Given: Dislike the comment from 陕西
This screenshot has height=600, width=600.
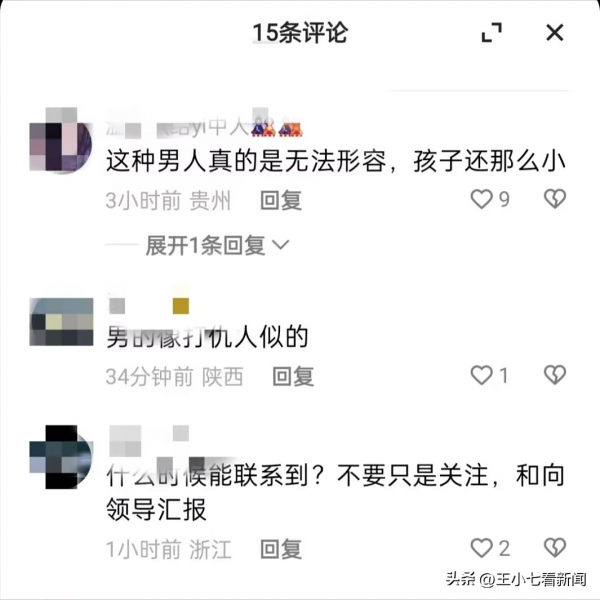Looking at the screenshot, I should pyautogui.click(x=555, y=376).
